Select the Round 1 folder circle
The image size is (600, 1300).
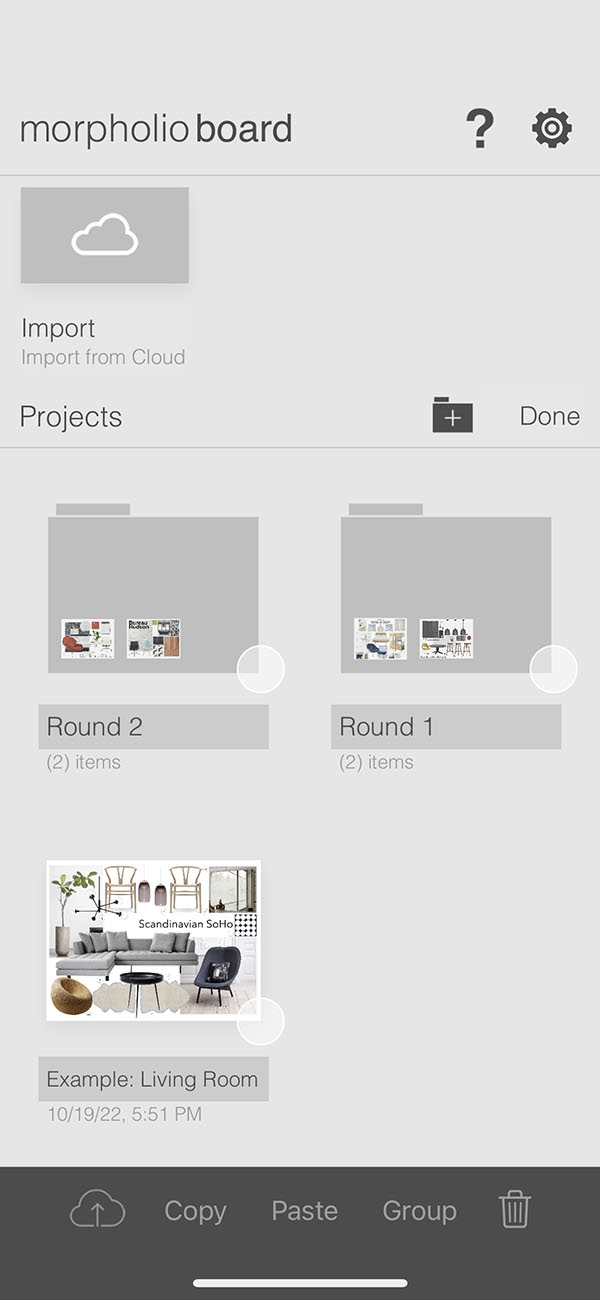[553, 669]
